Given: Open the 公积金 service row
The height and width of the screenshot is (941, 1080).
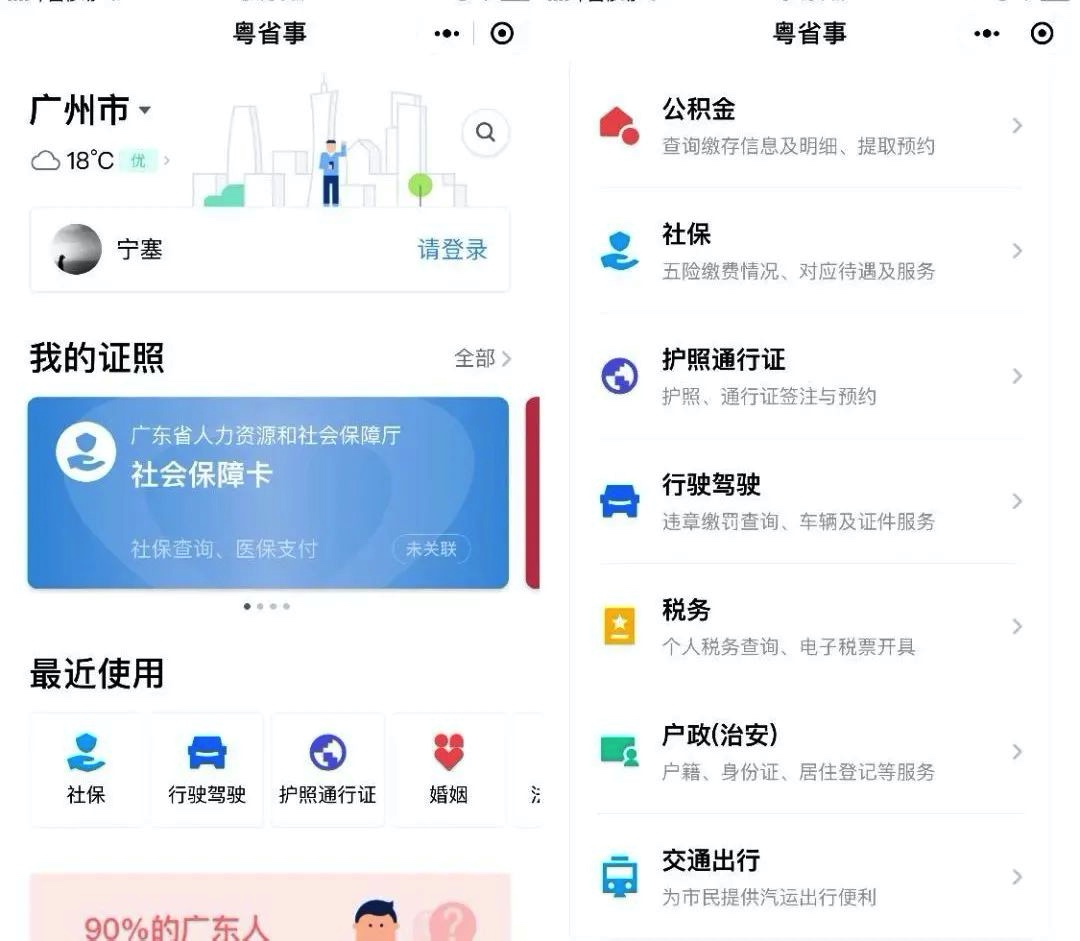Looking at the screenshot, I should tap(810, 125).
